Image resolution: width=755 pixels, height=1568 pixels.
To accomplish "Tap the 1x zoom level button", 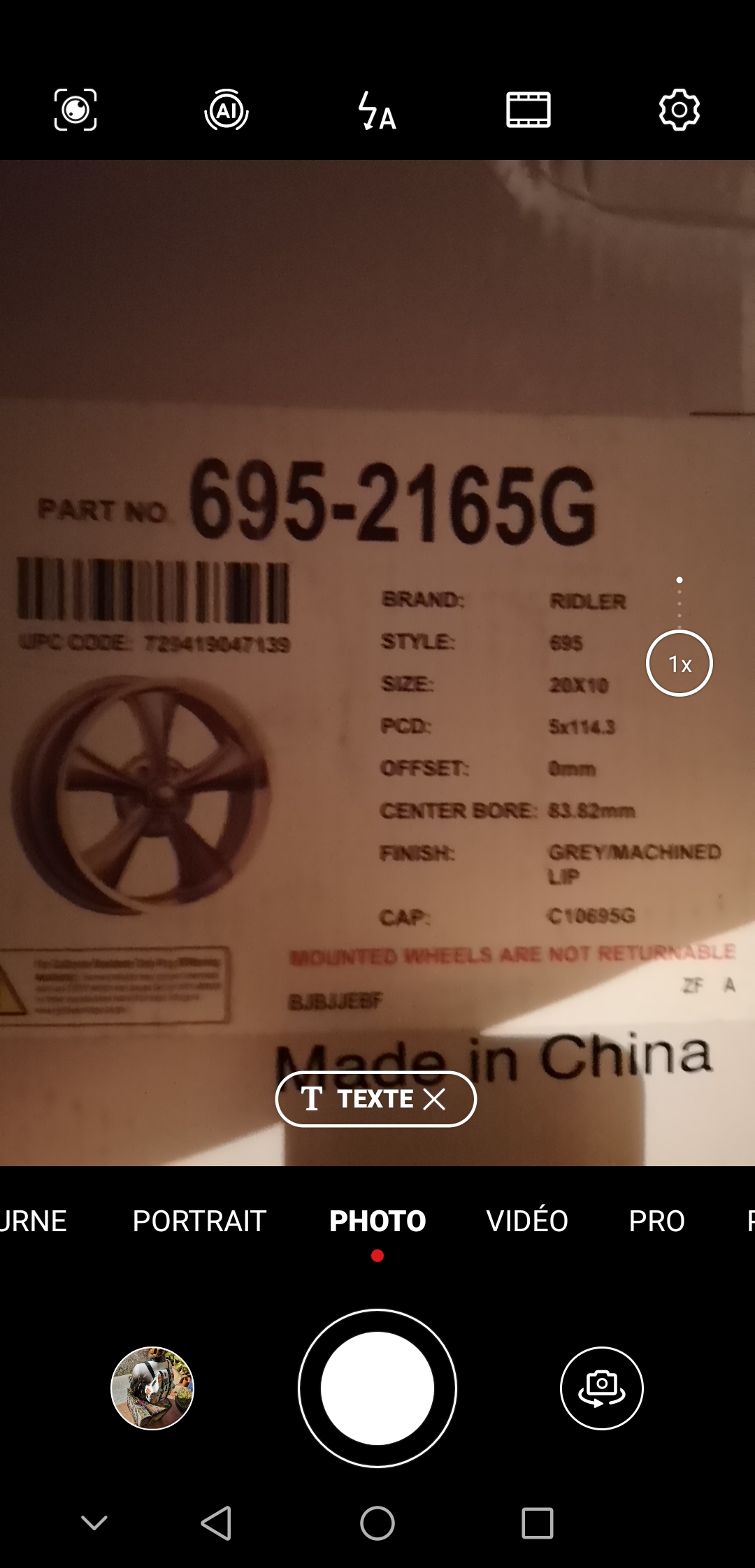I will pyautogui.click(x=679, y=663).
